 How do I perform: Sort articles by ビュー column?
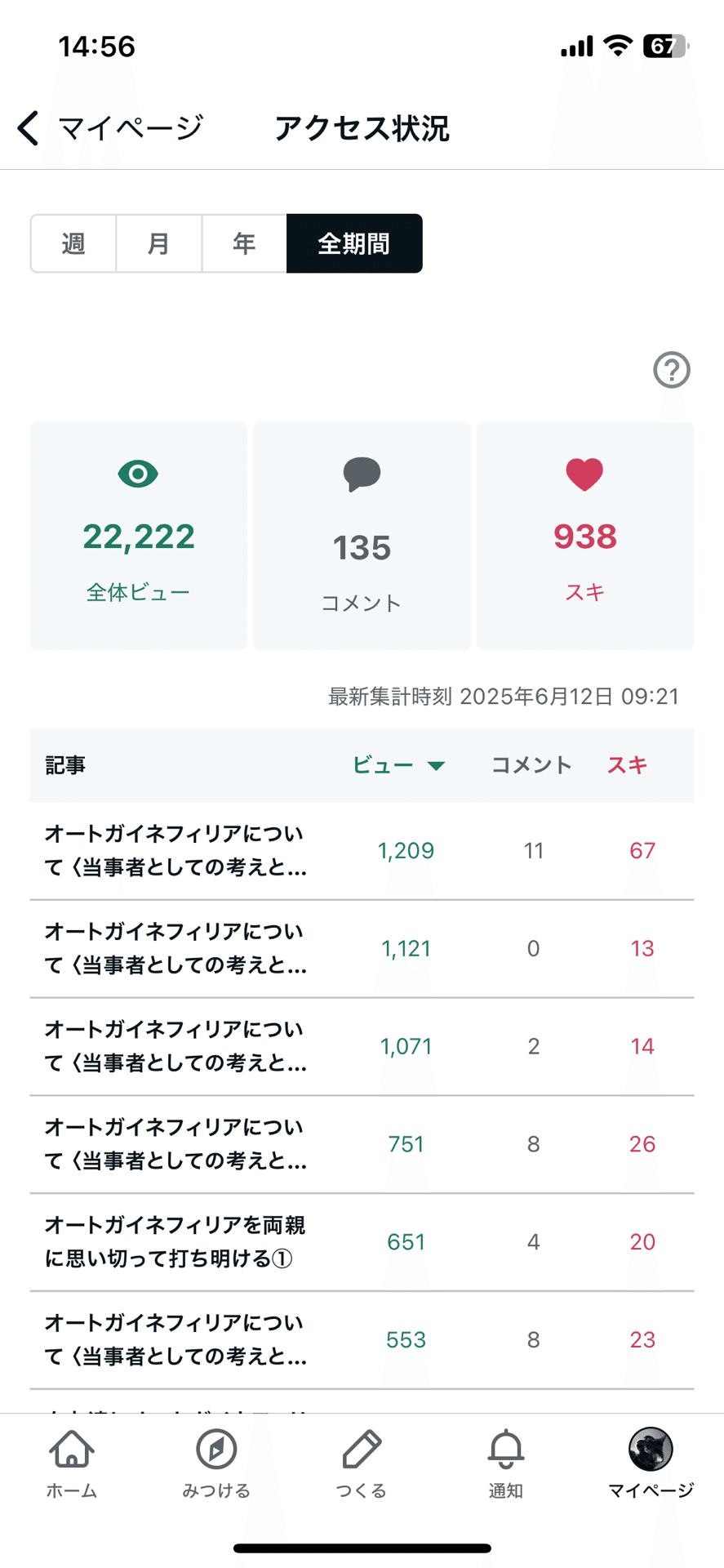(x=398, y=765)
